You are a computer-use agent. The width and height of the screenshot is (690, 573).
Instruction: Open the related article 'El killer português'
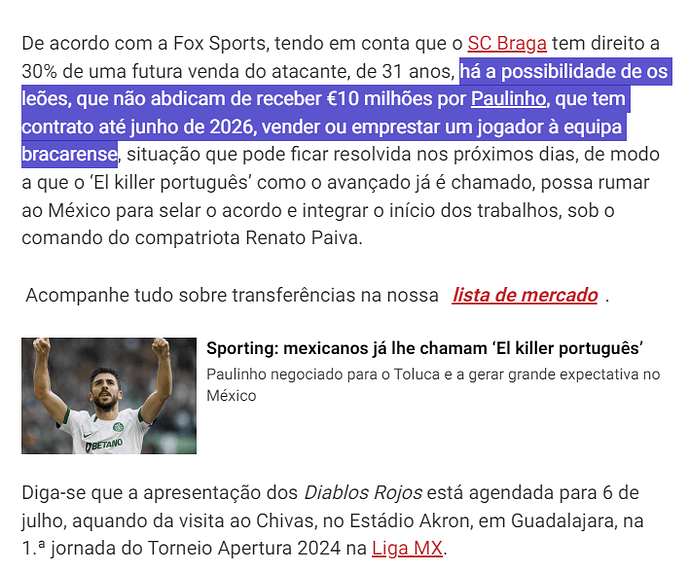point(424,348)
